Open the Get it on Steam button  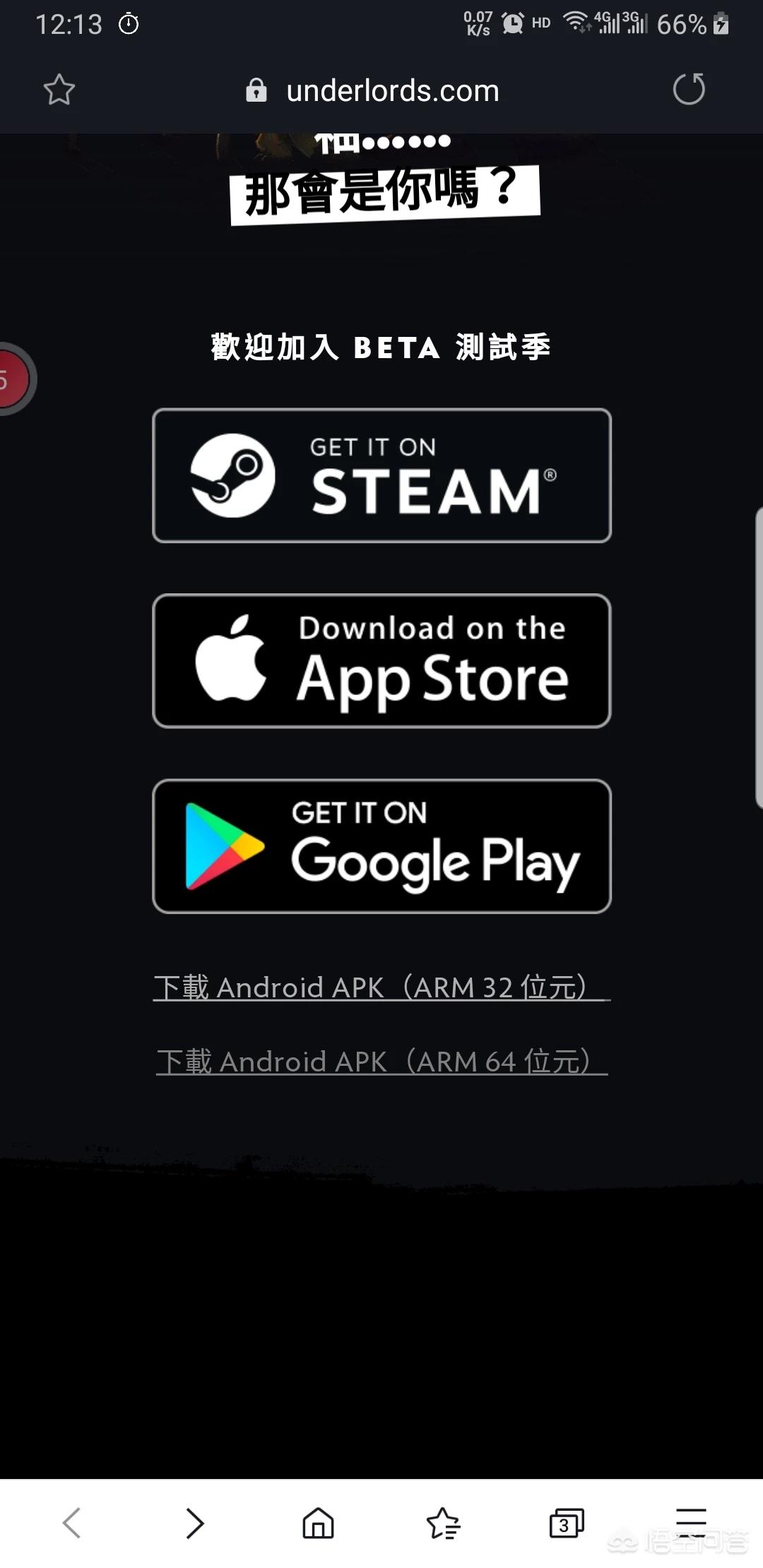(x=381, y=475)
